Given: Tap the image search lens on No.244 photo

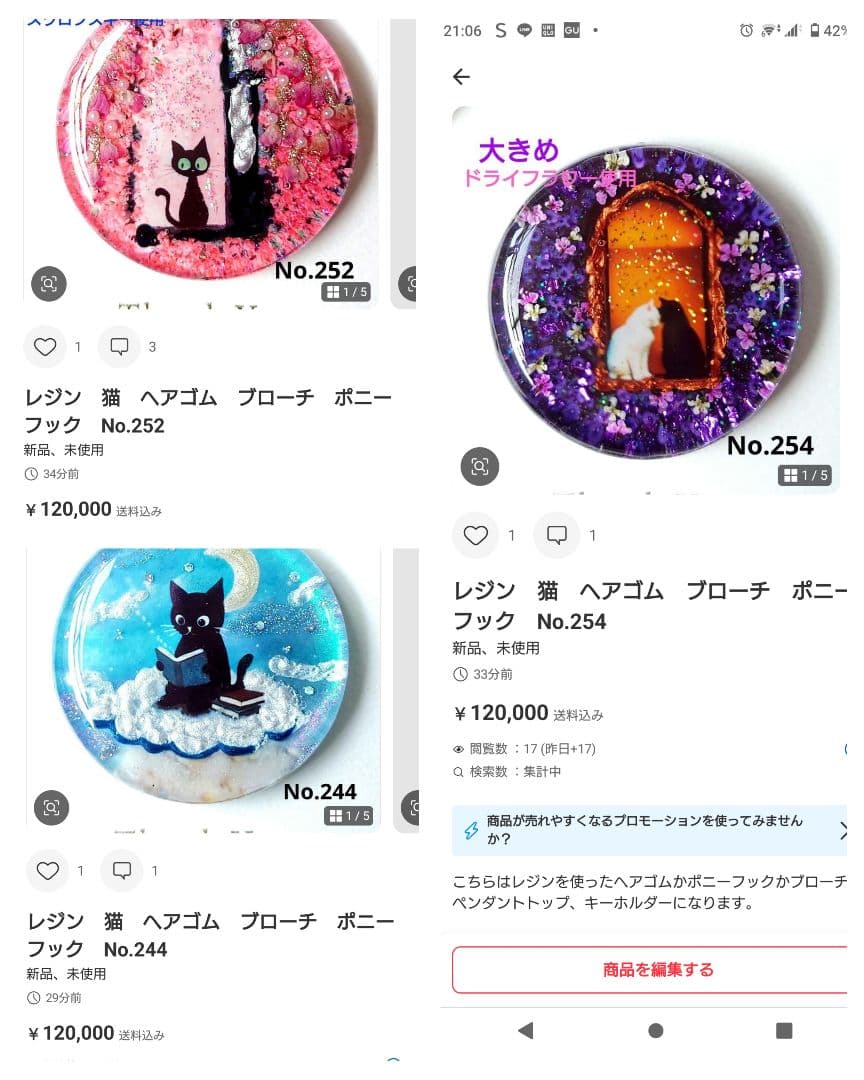Looking at the screenshot, I should tap(49, 808).
